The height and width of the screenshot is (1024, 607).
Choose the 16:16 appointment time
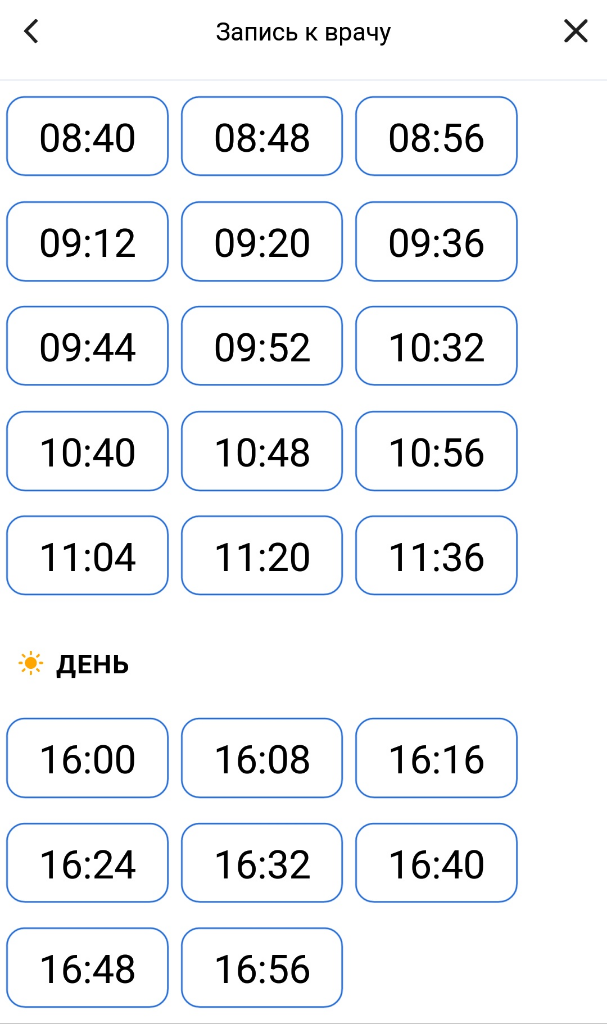point(436,758)
